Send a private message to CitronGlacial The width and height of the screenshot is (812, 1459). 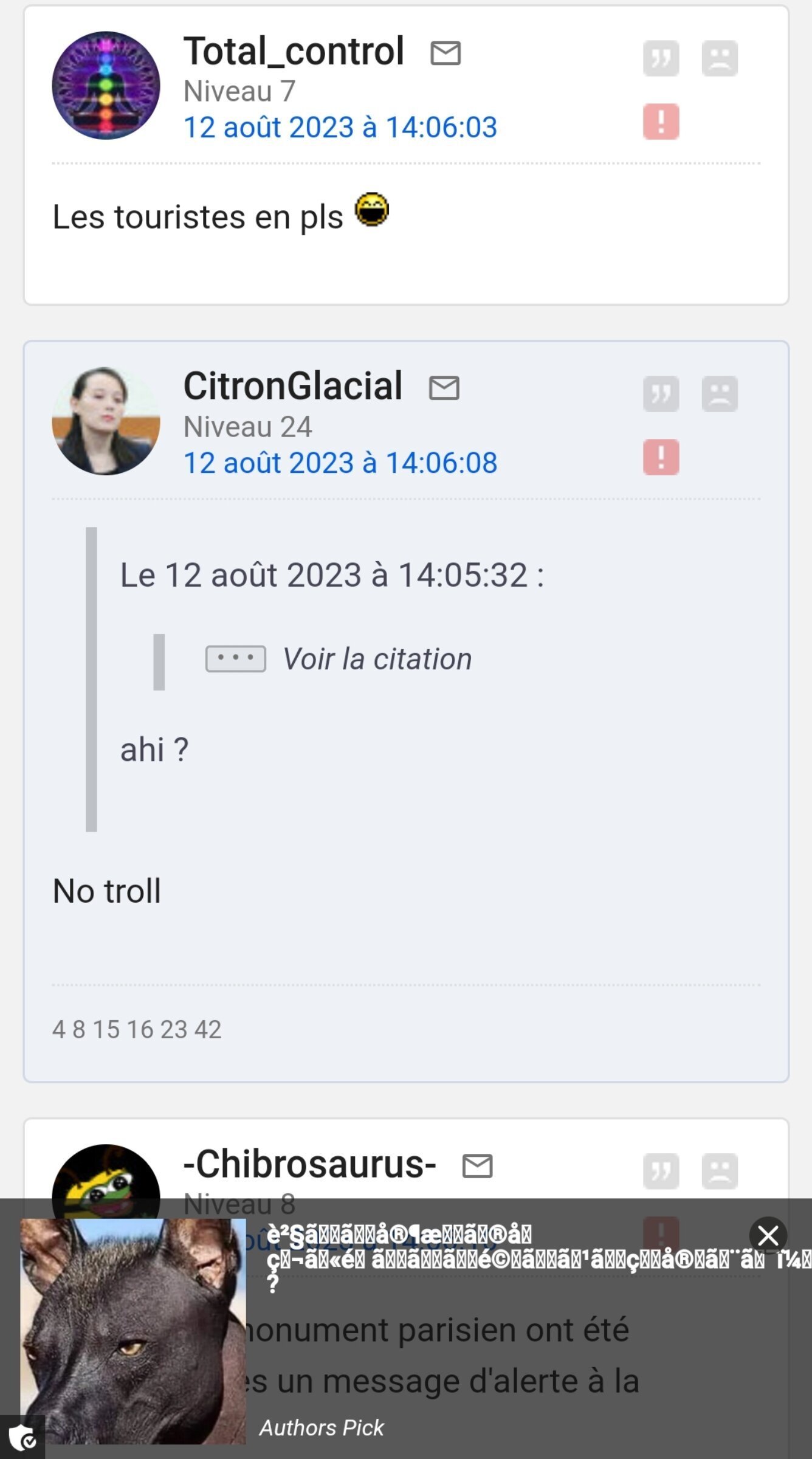pyautogui.click(x=444, y=388)
